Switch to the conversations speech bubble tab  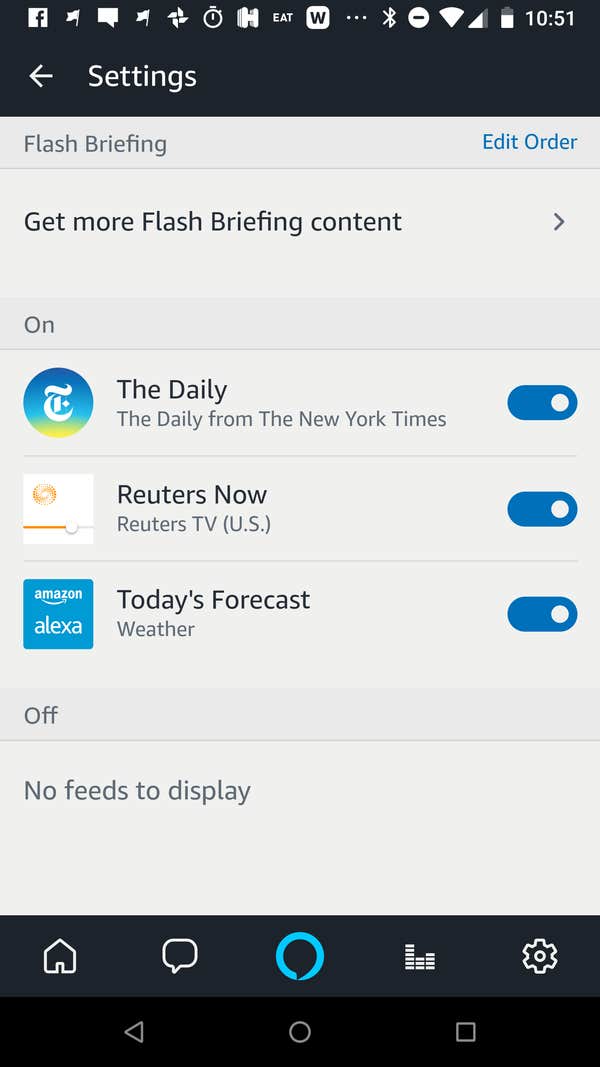coord(180,957)
